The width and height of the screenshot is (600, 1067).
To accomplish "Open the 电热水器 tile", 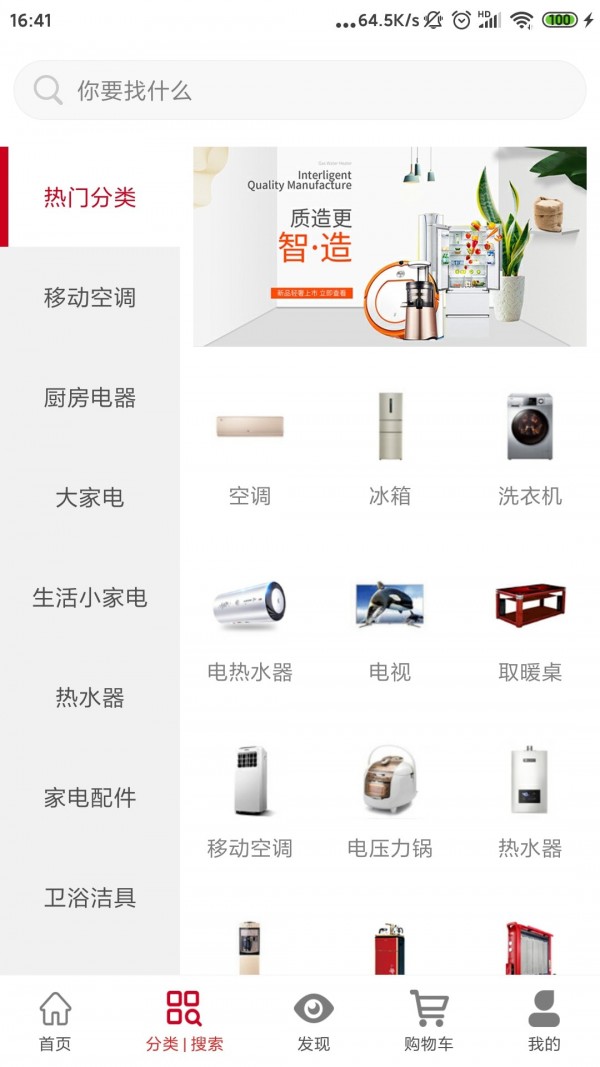I will click(250, 625).
